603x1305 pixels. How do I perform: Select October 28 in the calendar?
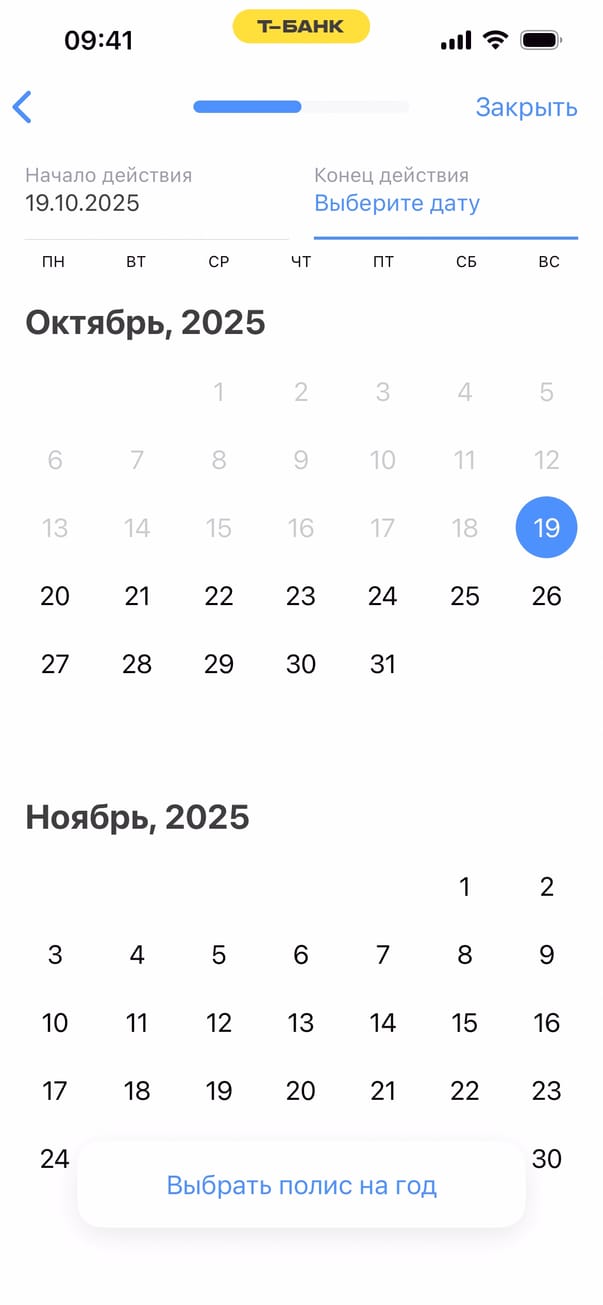click(x=137, y=664)
